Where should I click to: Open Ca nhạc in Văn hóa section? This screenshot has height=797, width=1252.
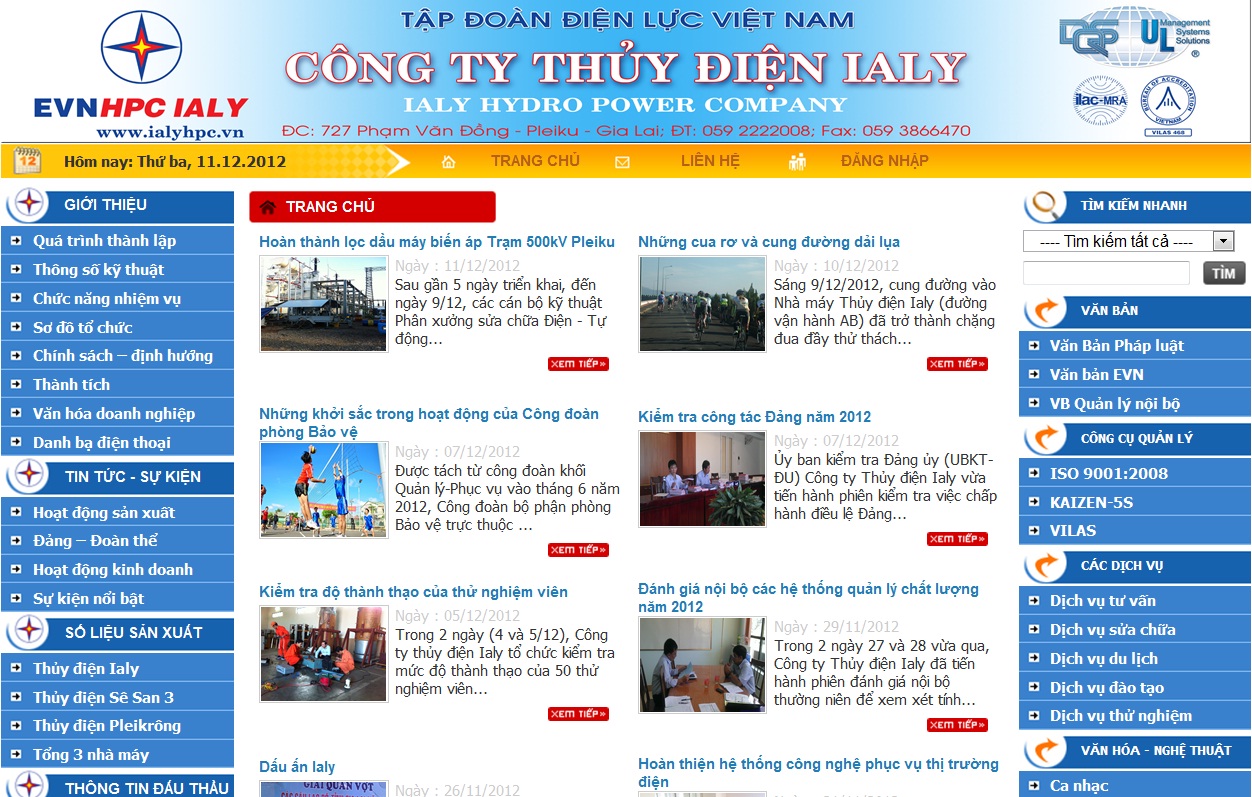coord(1079,786)
